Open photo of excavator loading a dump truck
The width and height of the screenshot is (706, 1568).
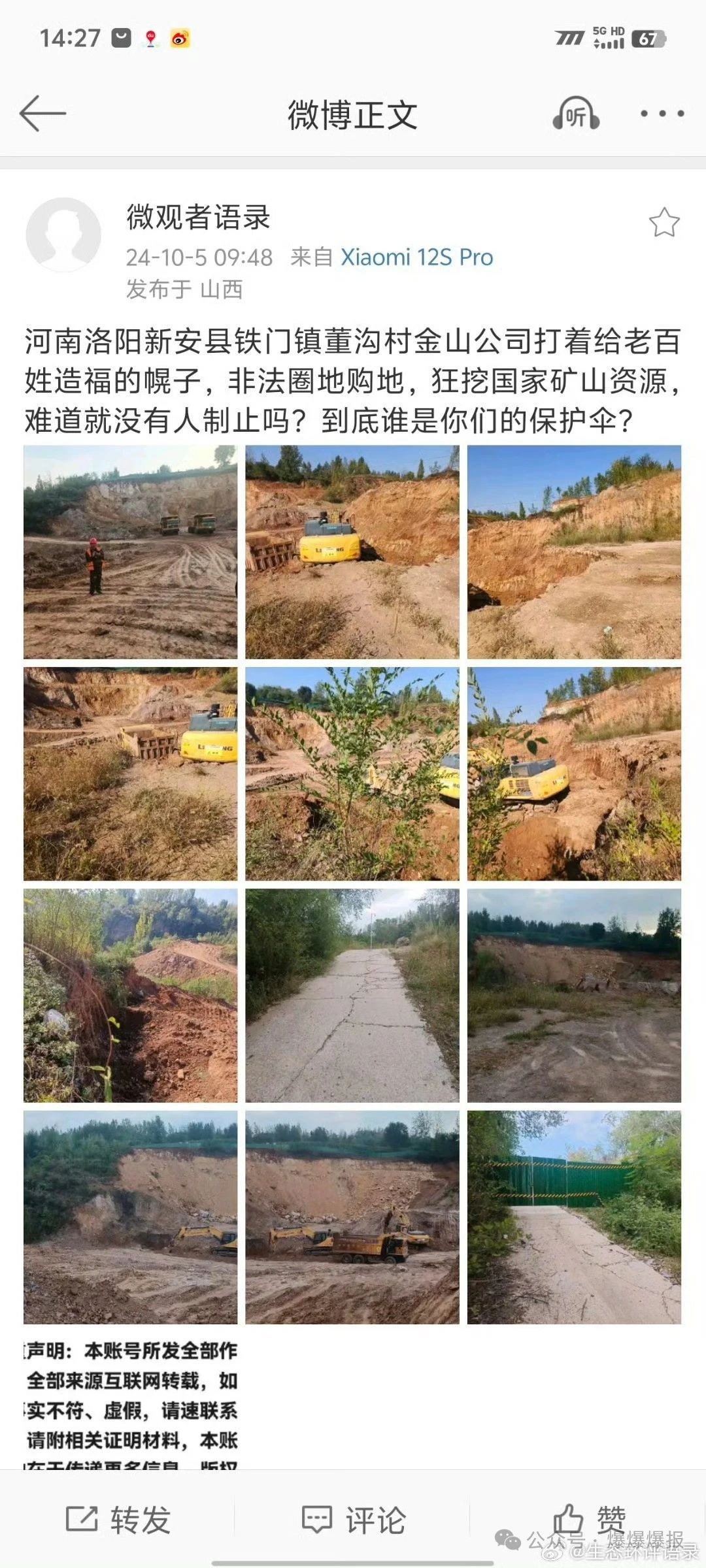pyautogui.click(x=352, y=1217)
